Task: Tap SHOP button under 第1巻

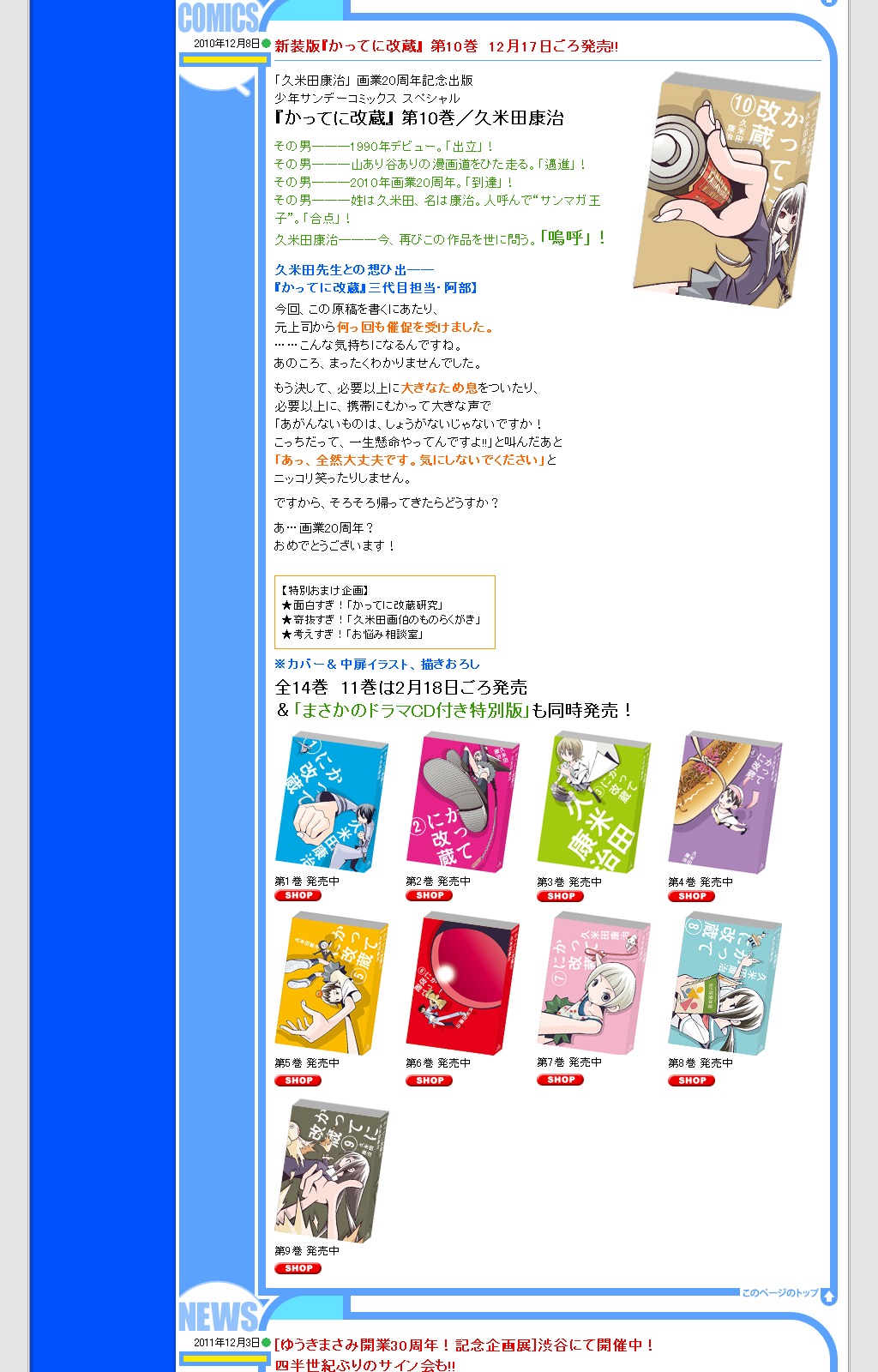Action: coord(298,895)
